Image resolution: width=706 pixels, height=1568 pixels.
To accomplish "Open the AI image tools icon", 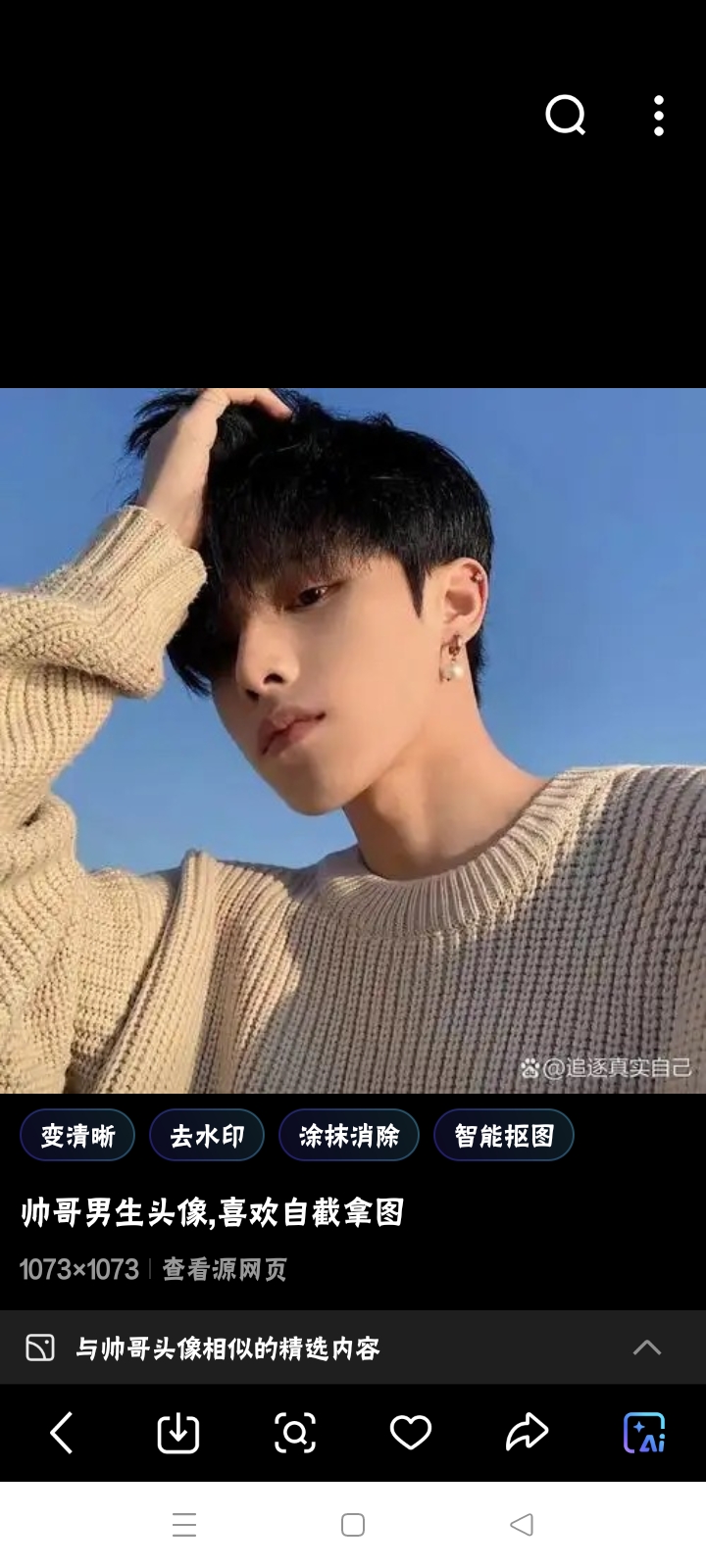I will coord(644,1433).
